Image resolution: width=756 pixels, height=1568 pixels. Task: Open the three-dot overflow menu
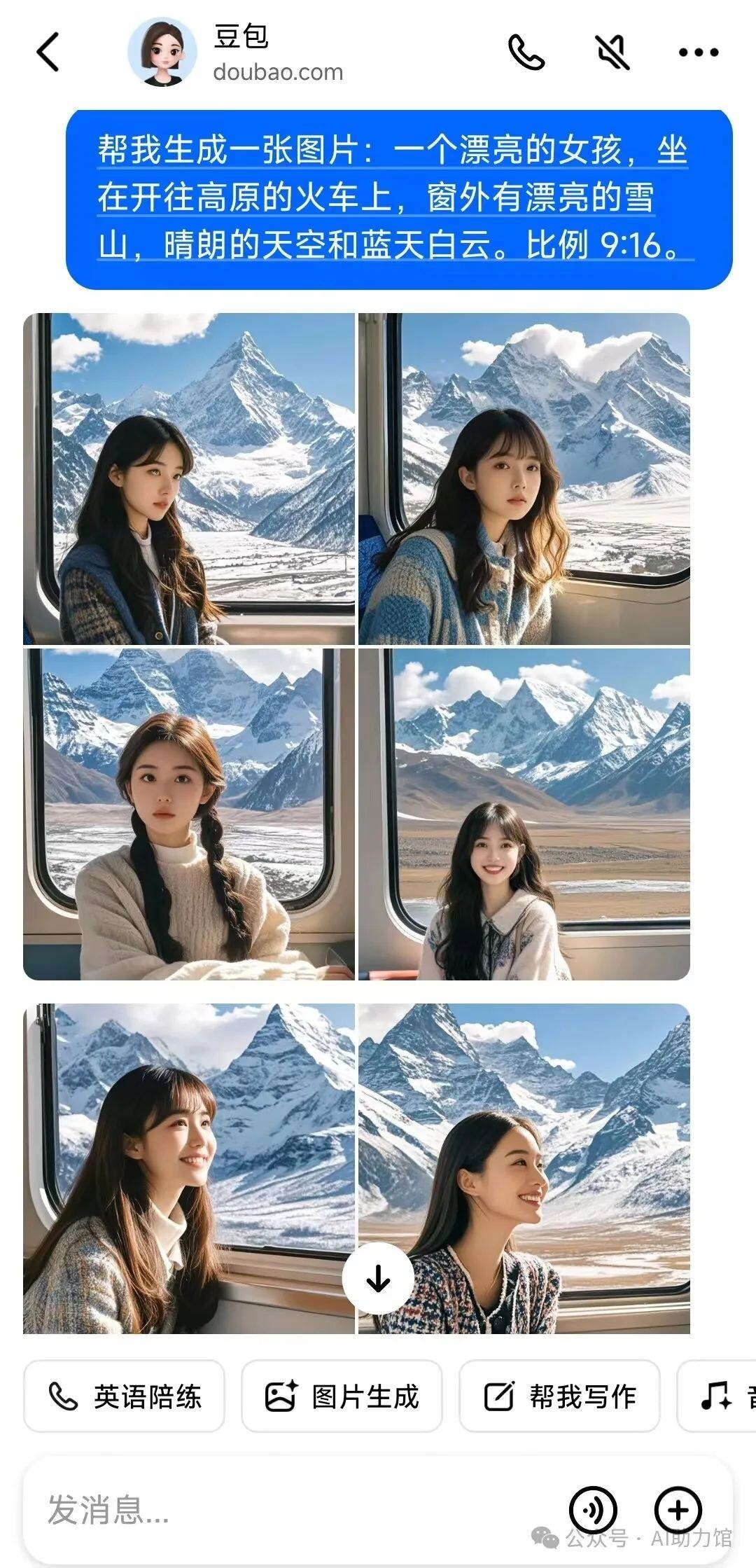(x=698, y=53)
